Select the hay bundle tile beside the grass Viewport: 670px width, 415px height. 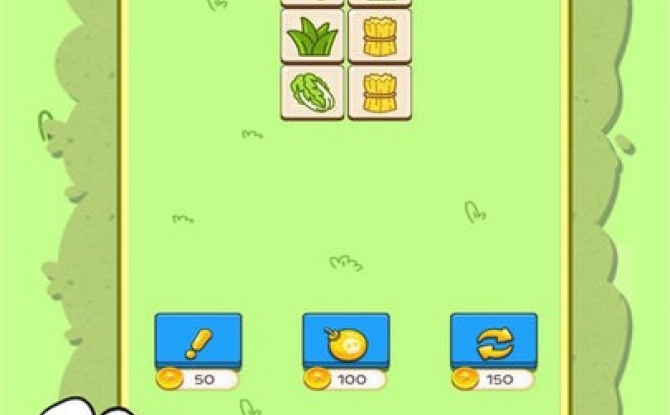tap(380, 37)
